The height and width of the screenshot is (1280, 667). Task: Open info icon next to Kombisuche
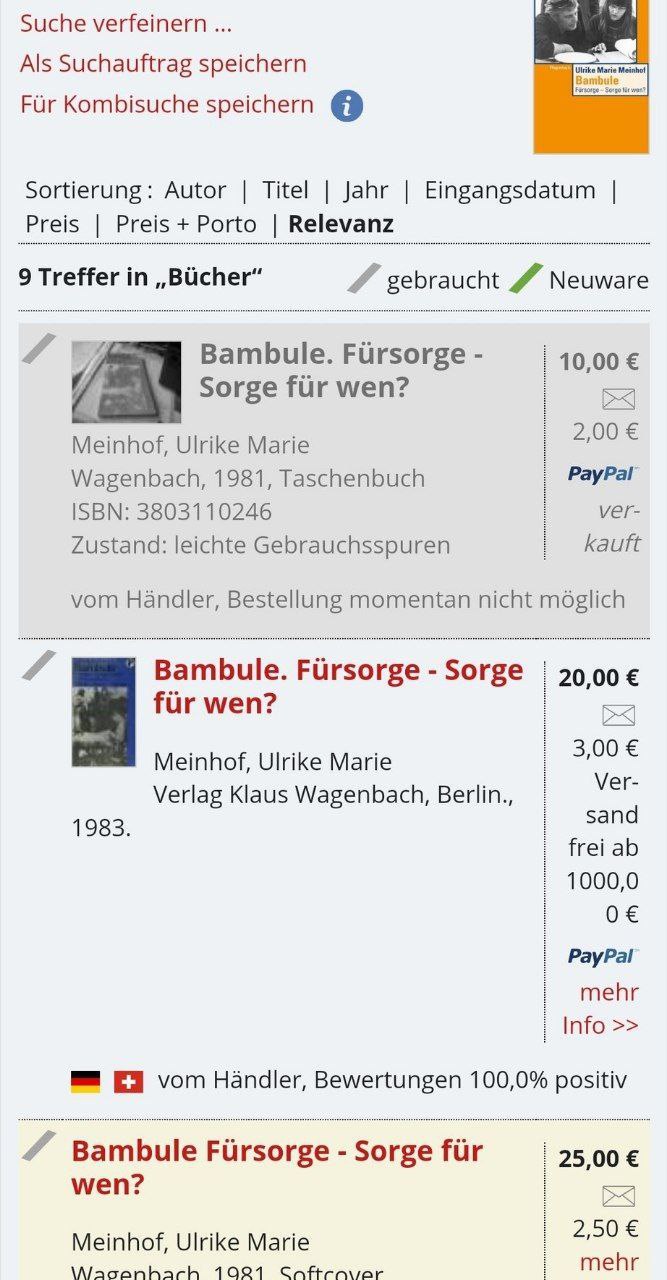[347, 105]
